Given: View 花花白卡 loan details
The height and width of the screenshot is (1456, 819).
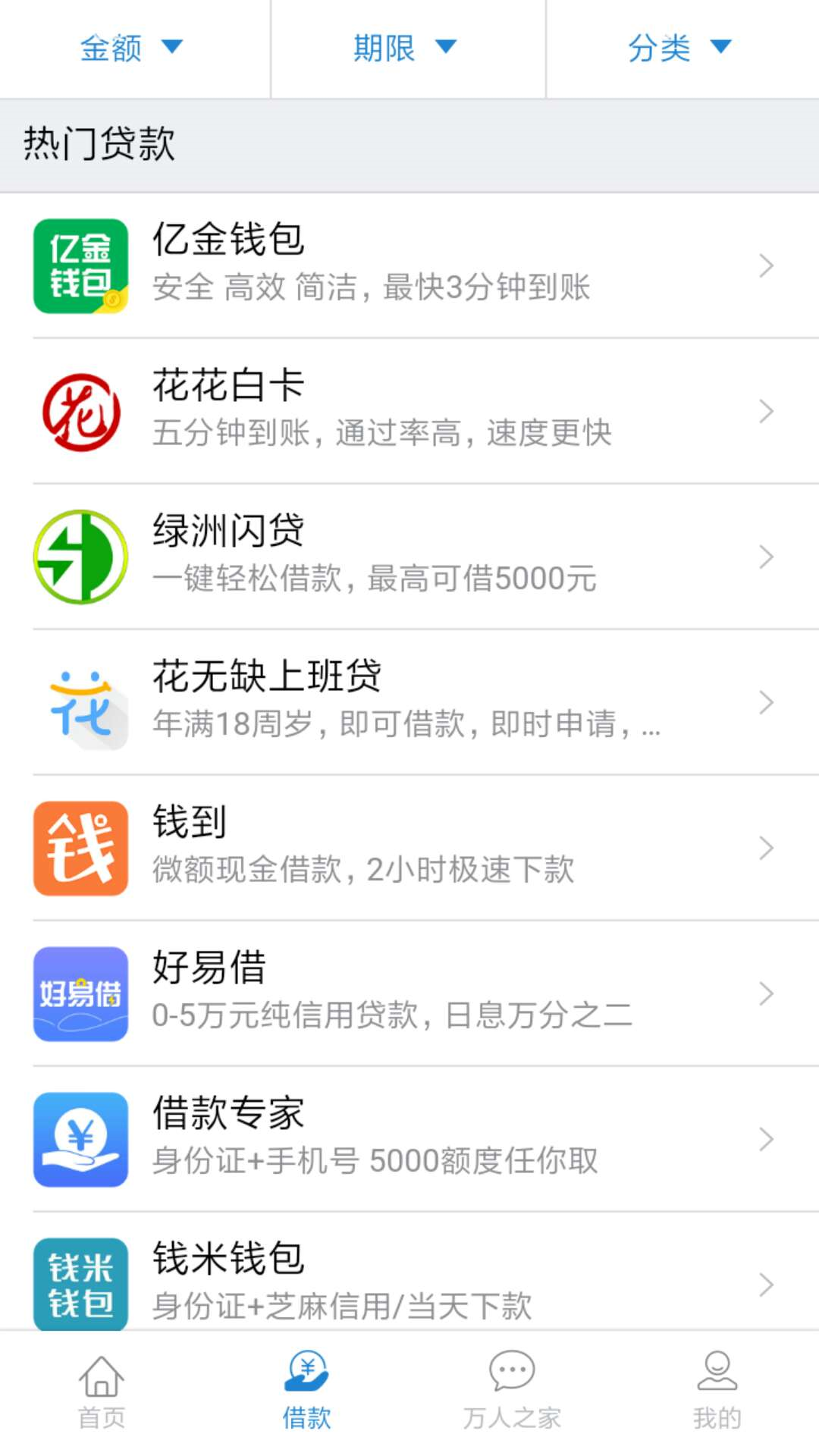Looking at the screenshot, I should point(409,411).
